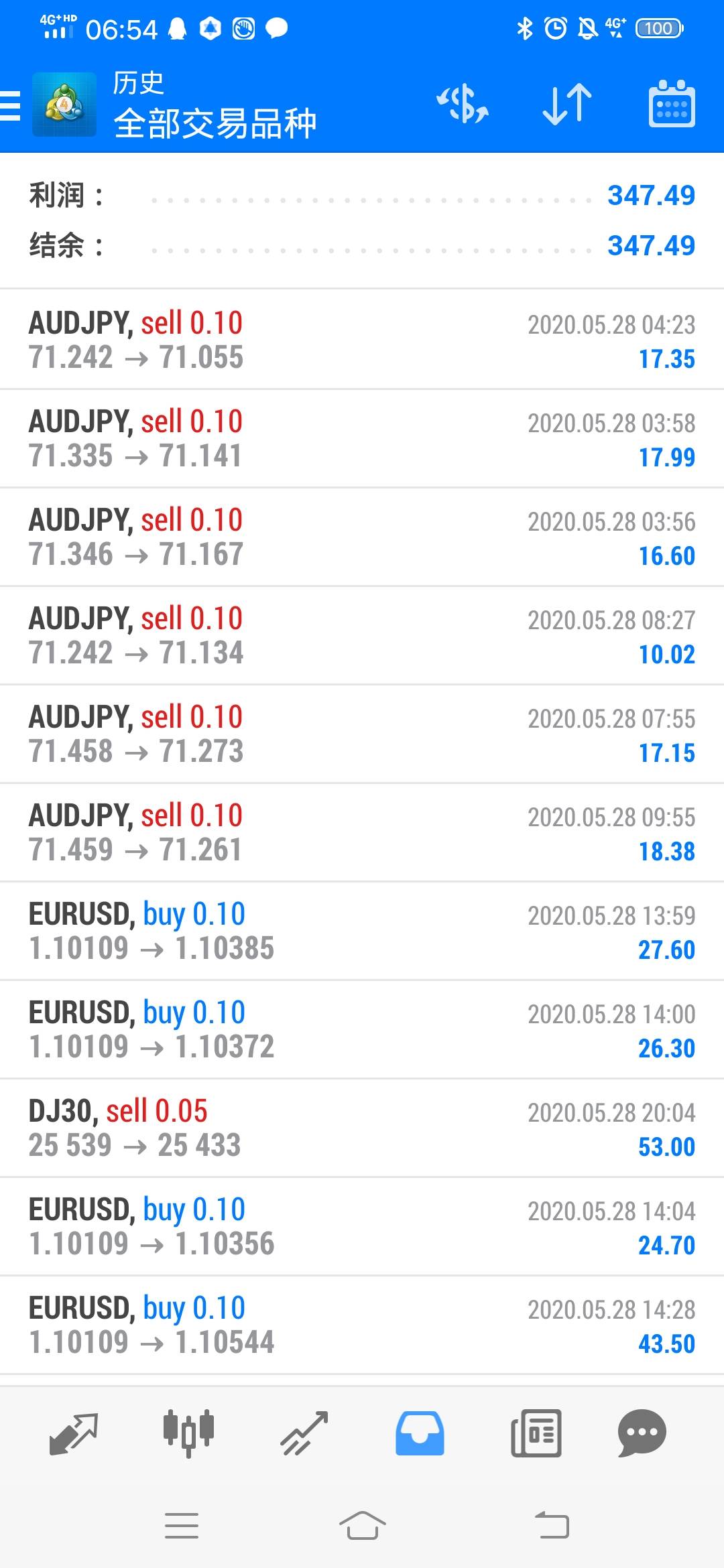
Task: Open the symbol filter with dollar icon
Action: (x=463, y=105)
